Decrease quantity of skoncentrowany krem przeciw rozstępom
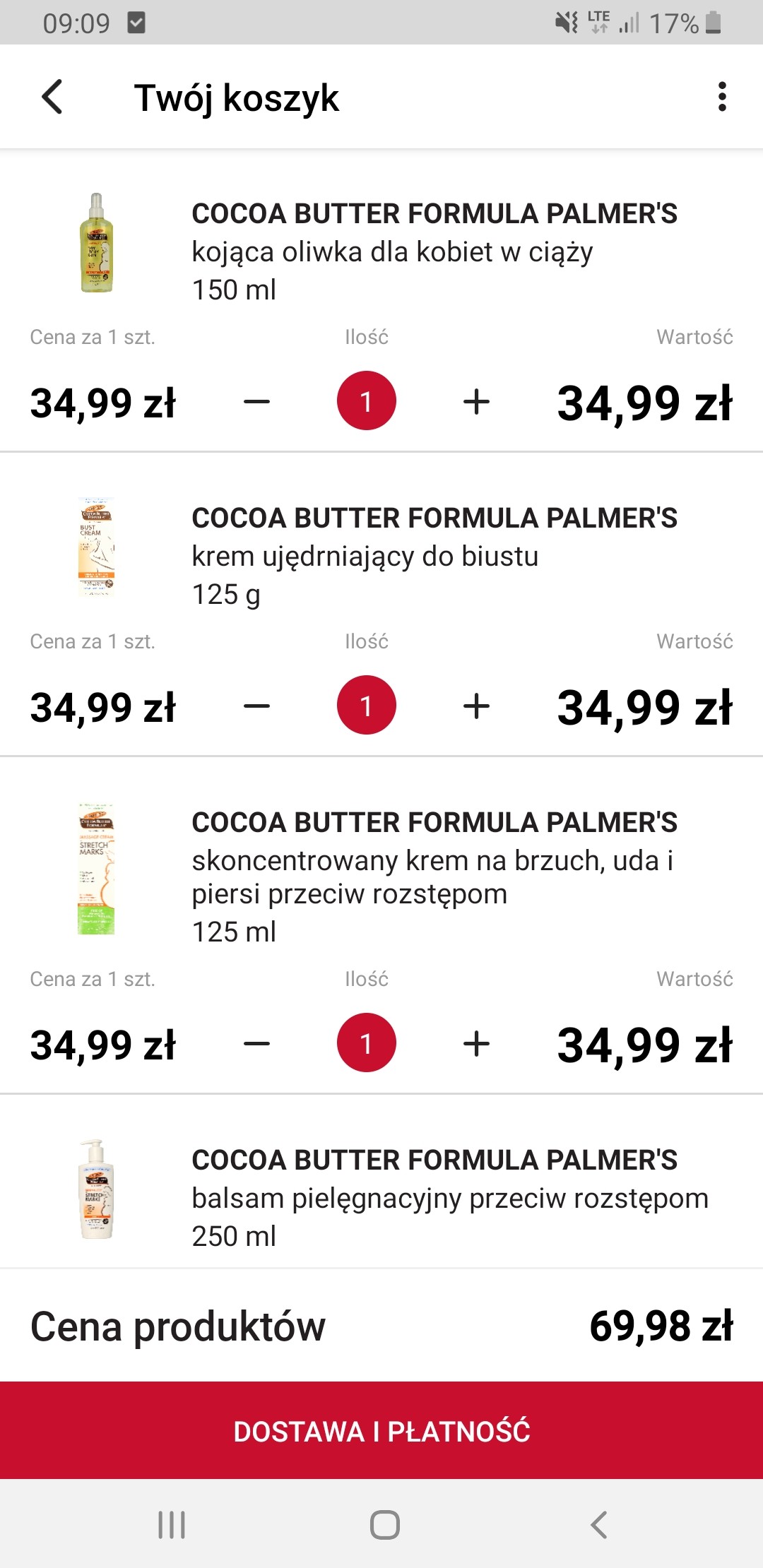 pos(256,1044)
